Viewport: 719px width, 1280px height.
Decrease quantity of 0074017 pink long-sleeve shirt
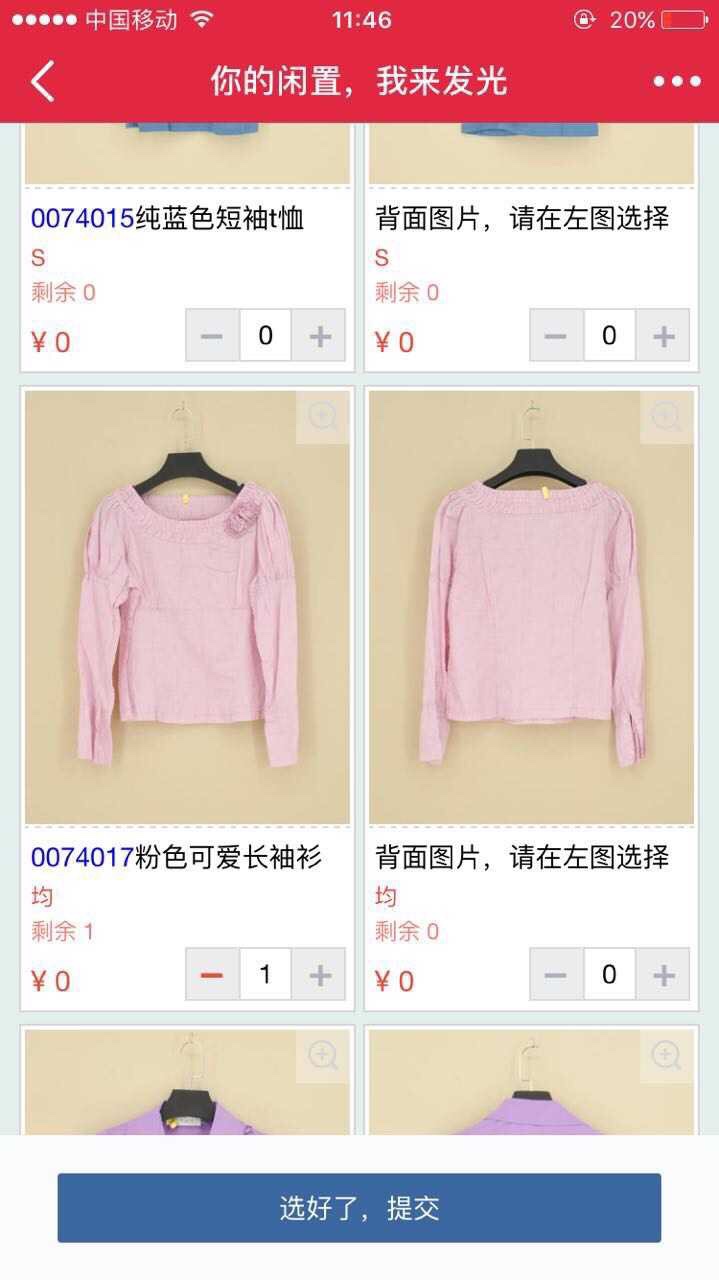click(212, 974)
